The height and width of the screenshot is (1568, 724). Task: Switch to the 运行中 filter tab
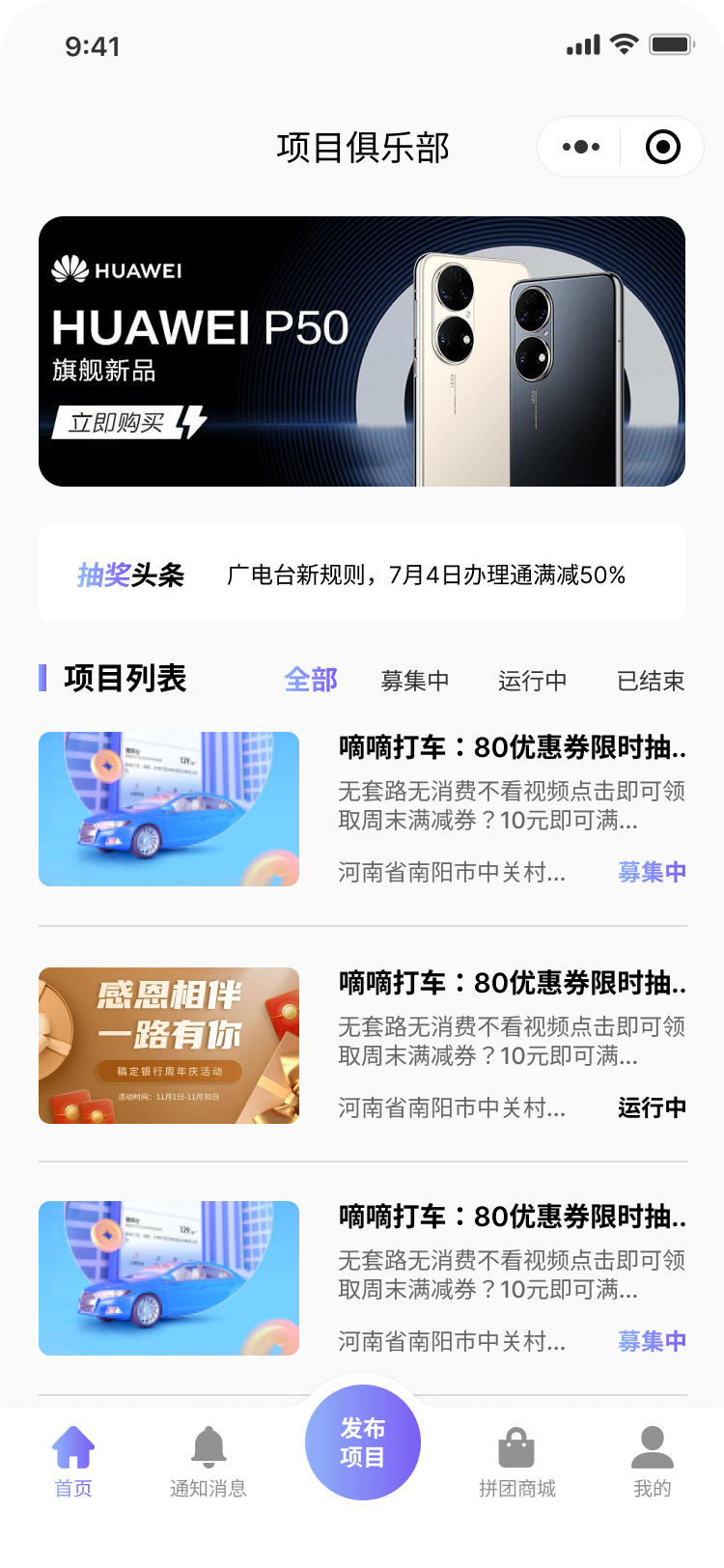point(533,681)
